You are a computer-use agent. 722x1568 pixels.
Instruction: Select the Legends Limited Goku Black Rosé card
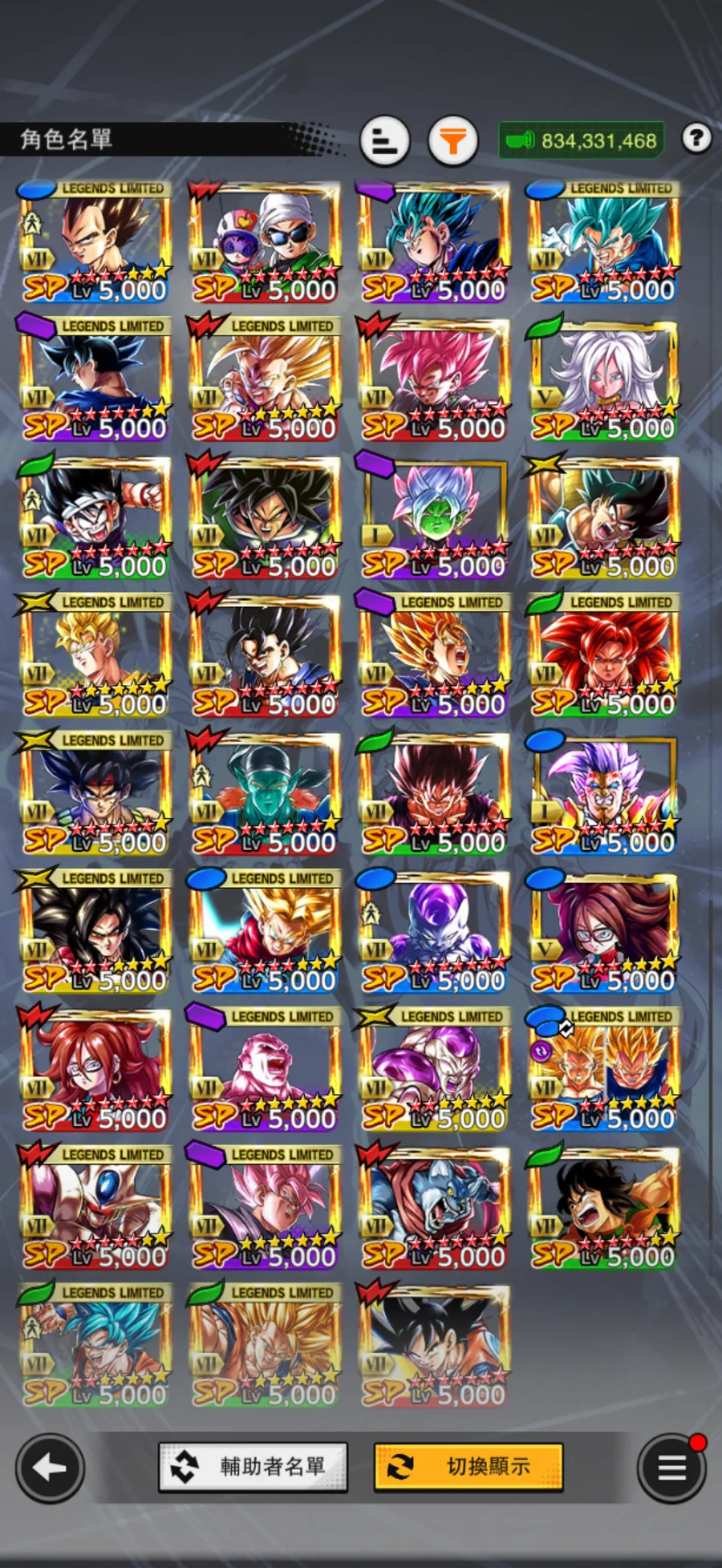(265, 1209)
